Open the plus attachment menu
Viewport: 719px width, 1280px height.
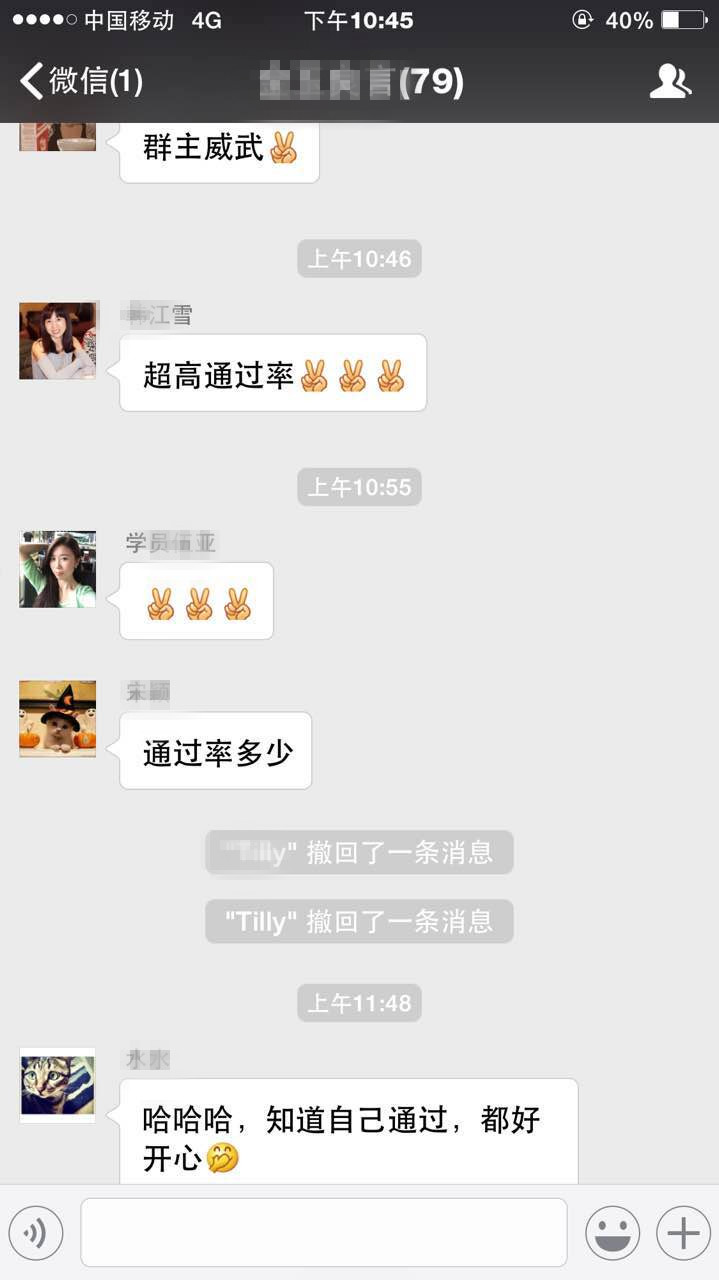click(683, 1232)
